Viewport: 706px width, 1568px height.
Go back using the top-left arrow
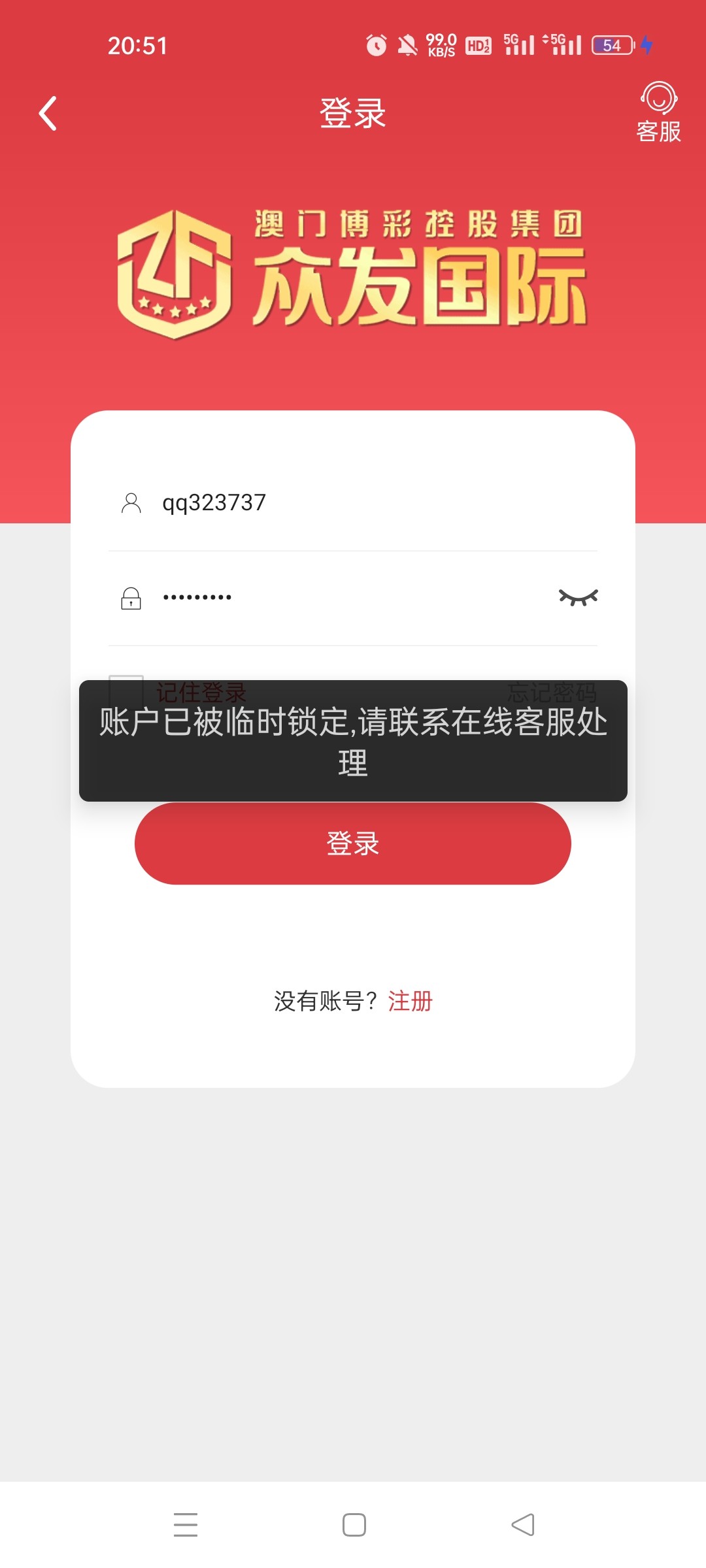pyautogui.click(x=48, y=114)
